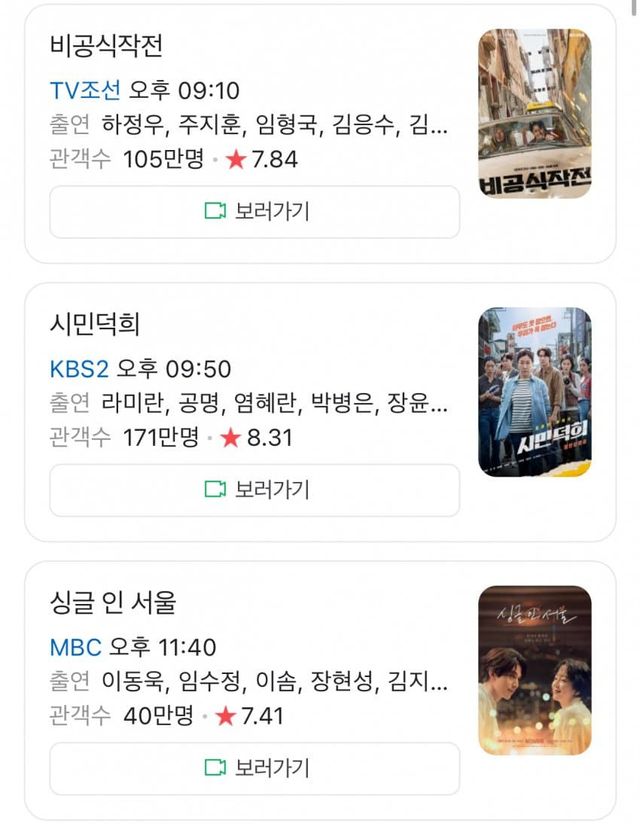Open MBC channel link
640x824 pixels.
pyautogui.click(x=75, y=646)
